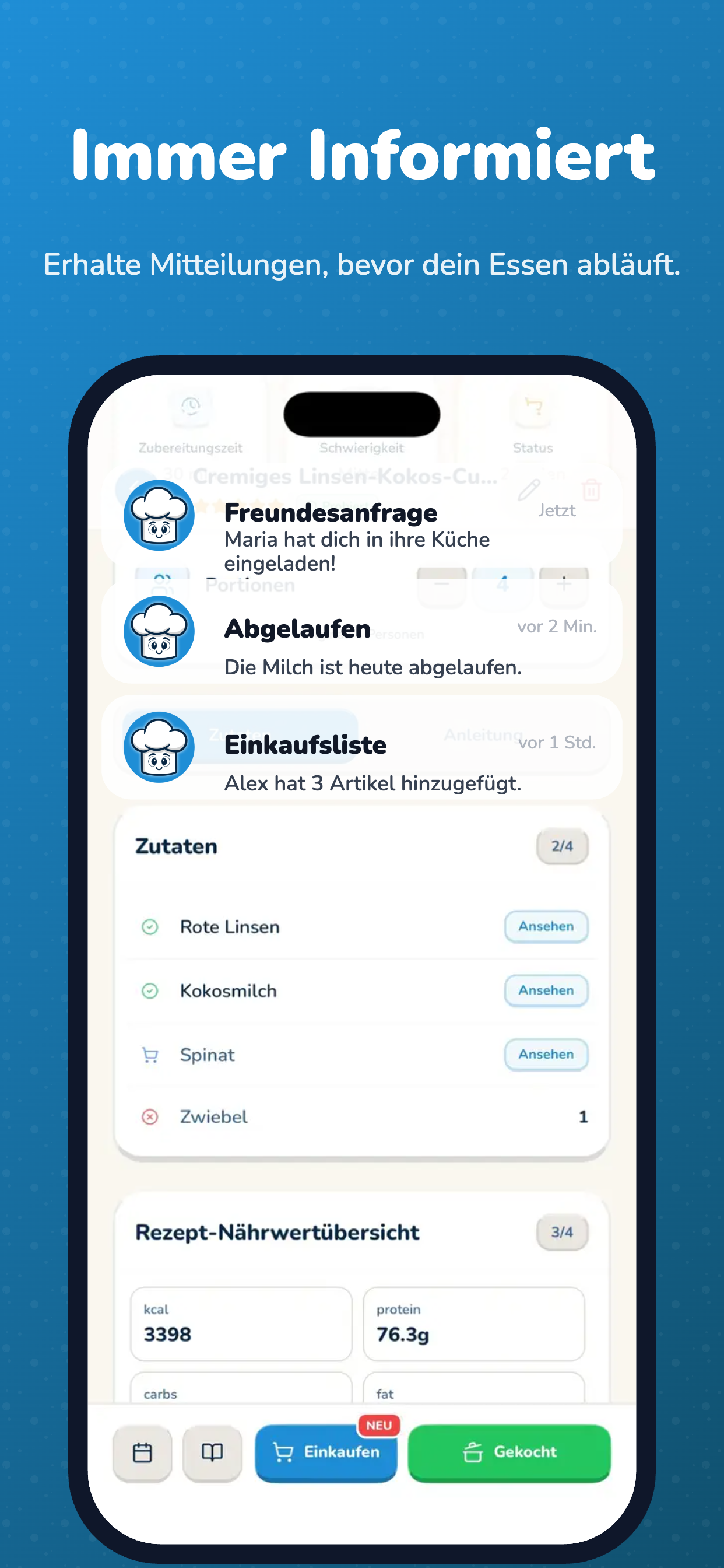Viewport: 724px width, 1568px height.
Task: Toggle the red cross next to Zwiebel
Action: pyautogui.click(x=150, y=1116)
